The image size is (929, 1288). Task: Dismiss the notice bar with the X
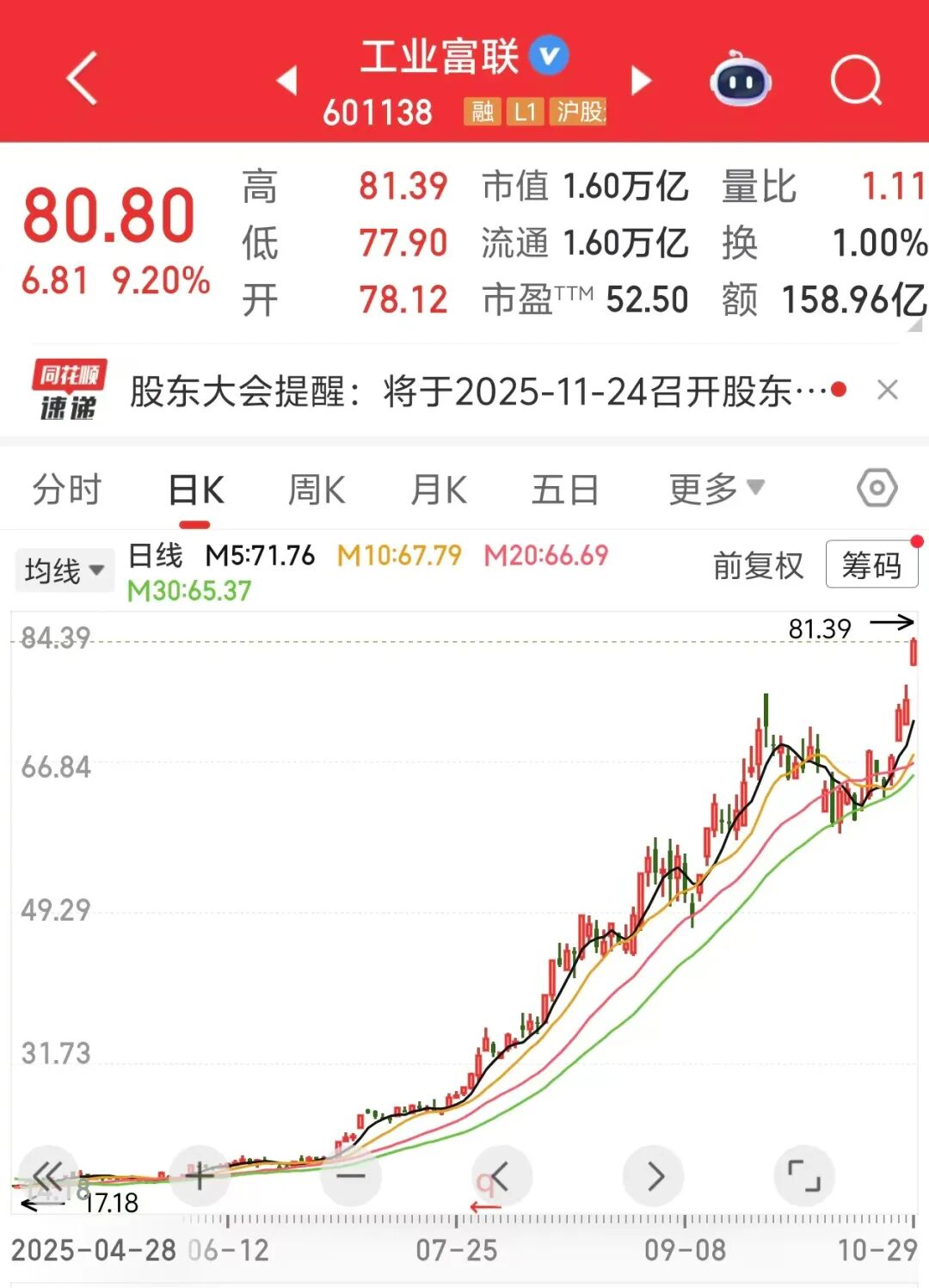pos(888,389)
